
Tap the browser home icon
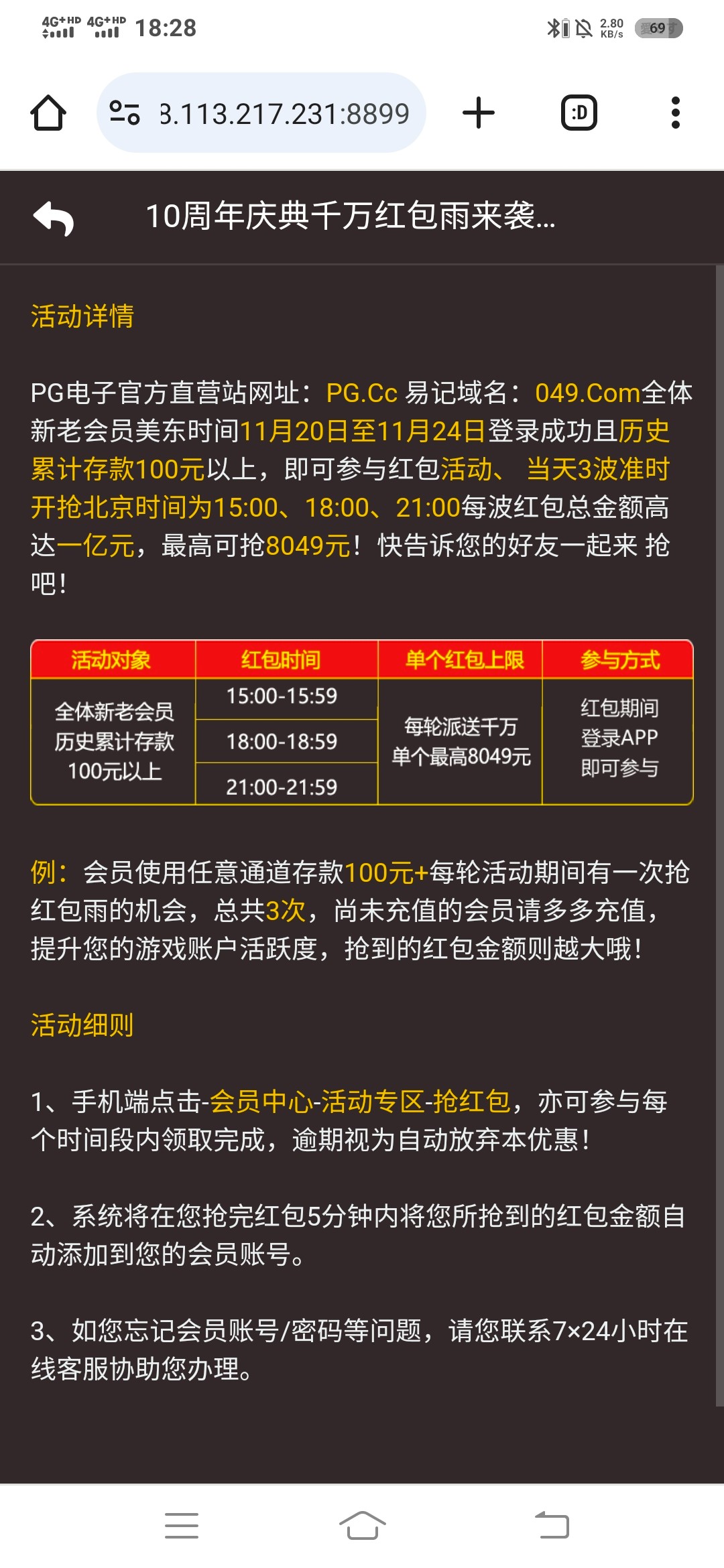tap(48, 113)
